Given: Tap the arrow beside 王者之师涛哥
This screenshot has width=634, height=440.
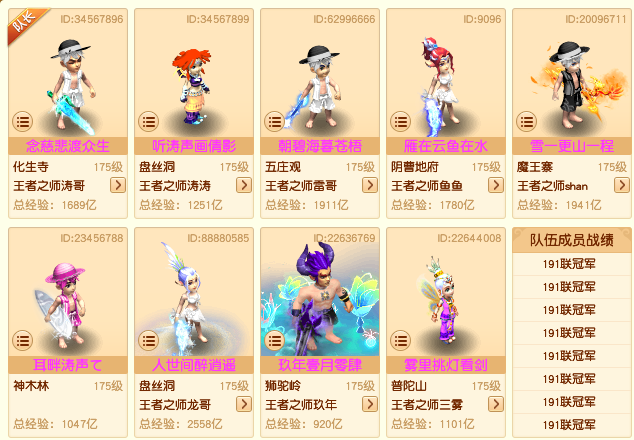Looking at the screenshot, I should point(117,185).
